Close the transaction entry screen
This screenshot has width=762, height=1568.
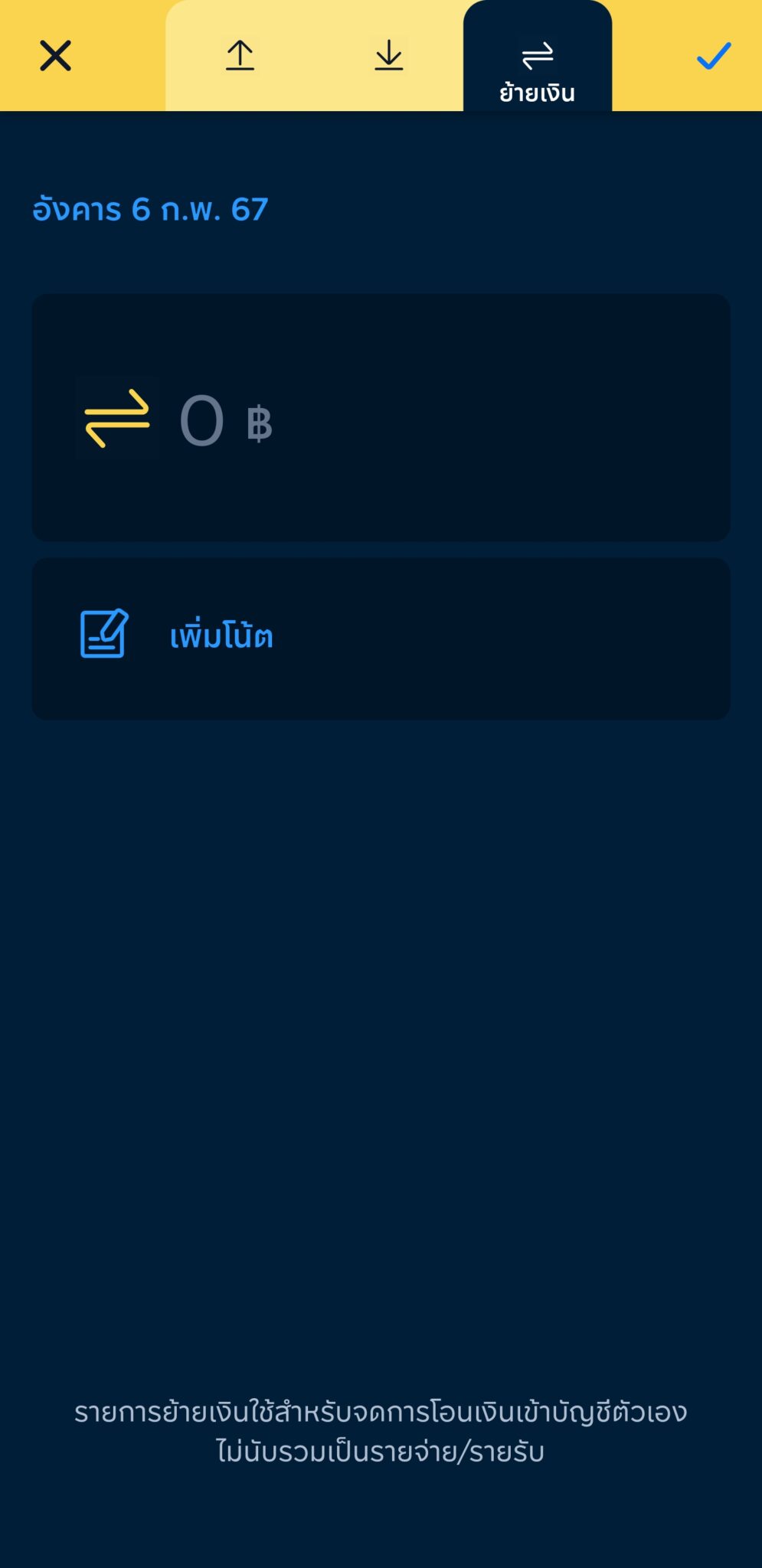click(55, 56)
